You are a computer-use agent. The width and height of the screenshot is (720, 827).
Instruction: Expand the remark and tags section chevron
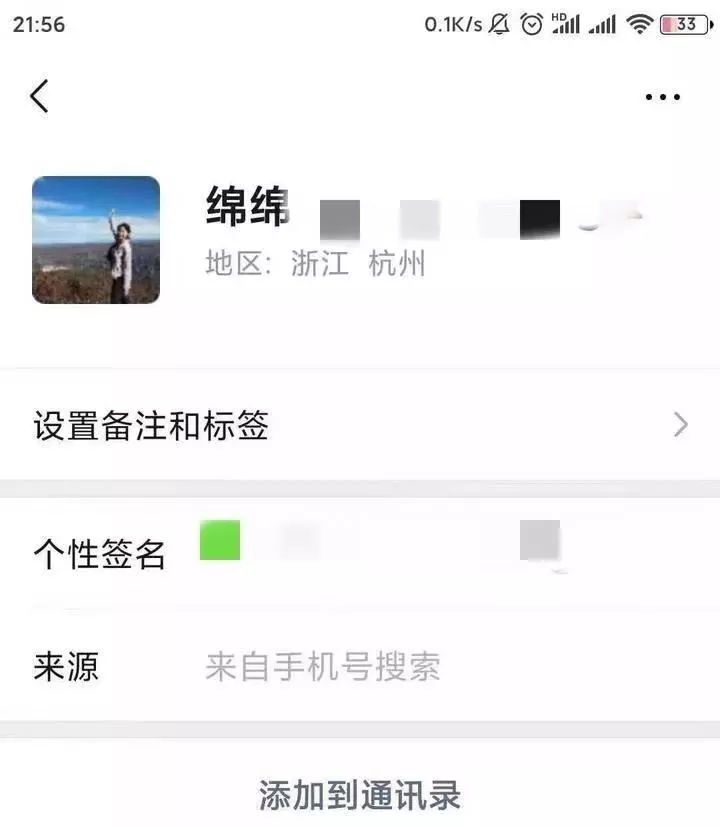[x=683, y=425]
